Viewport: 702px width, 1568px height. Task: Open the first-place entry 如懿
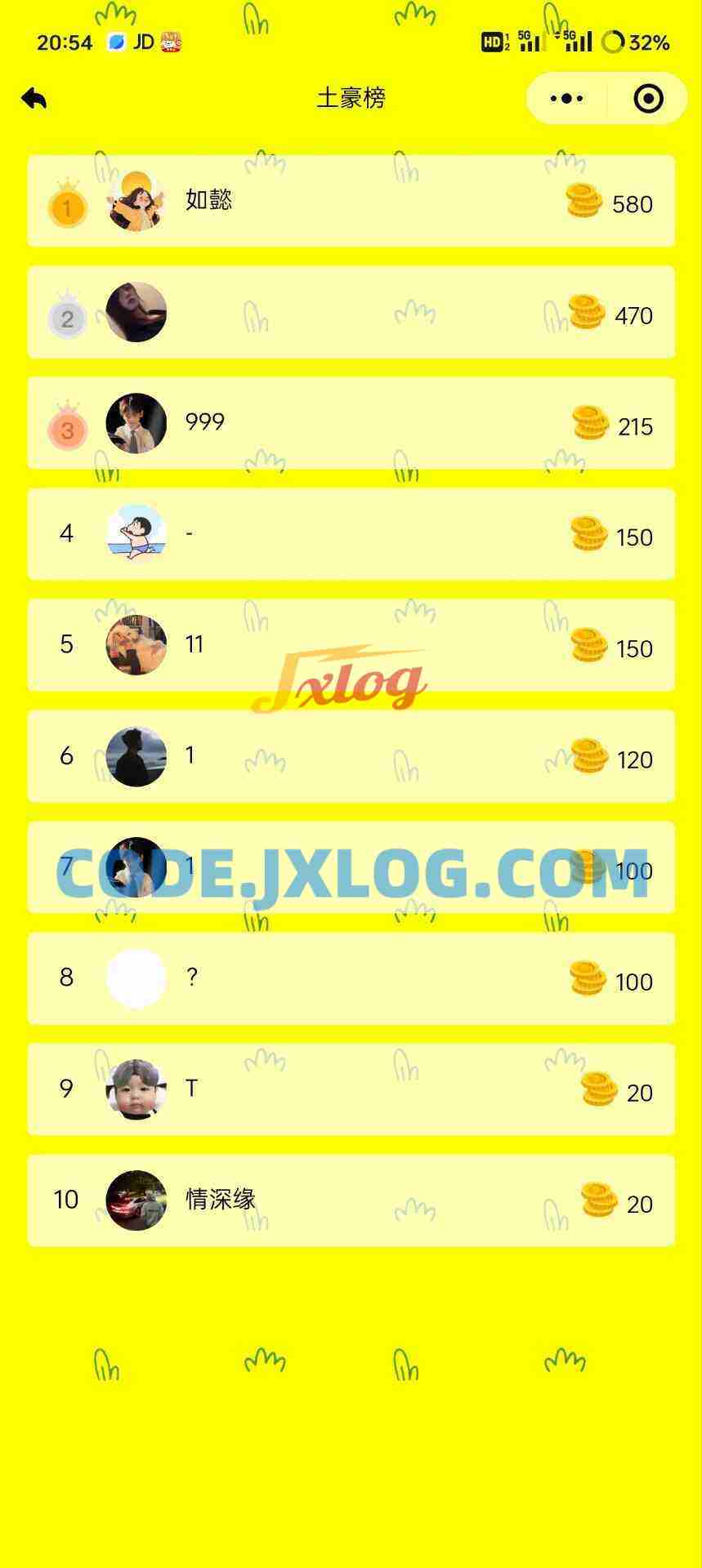click(x=351, y=201)
